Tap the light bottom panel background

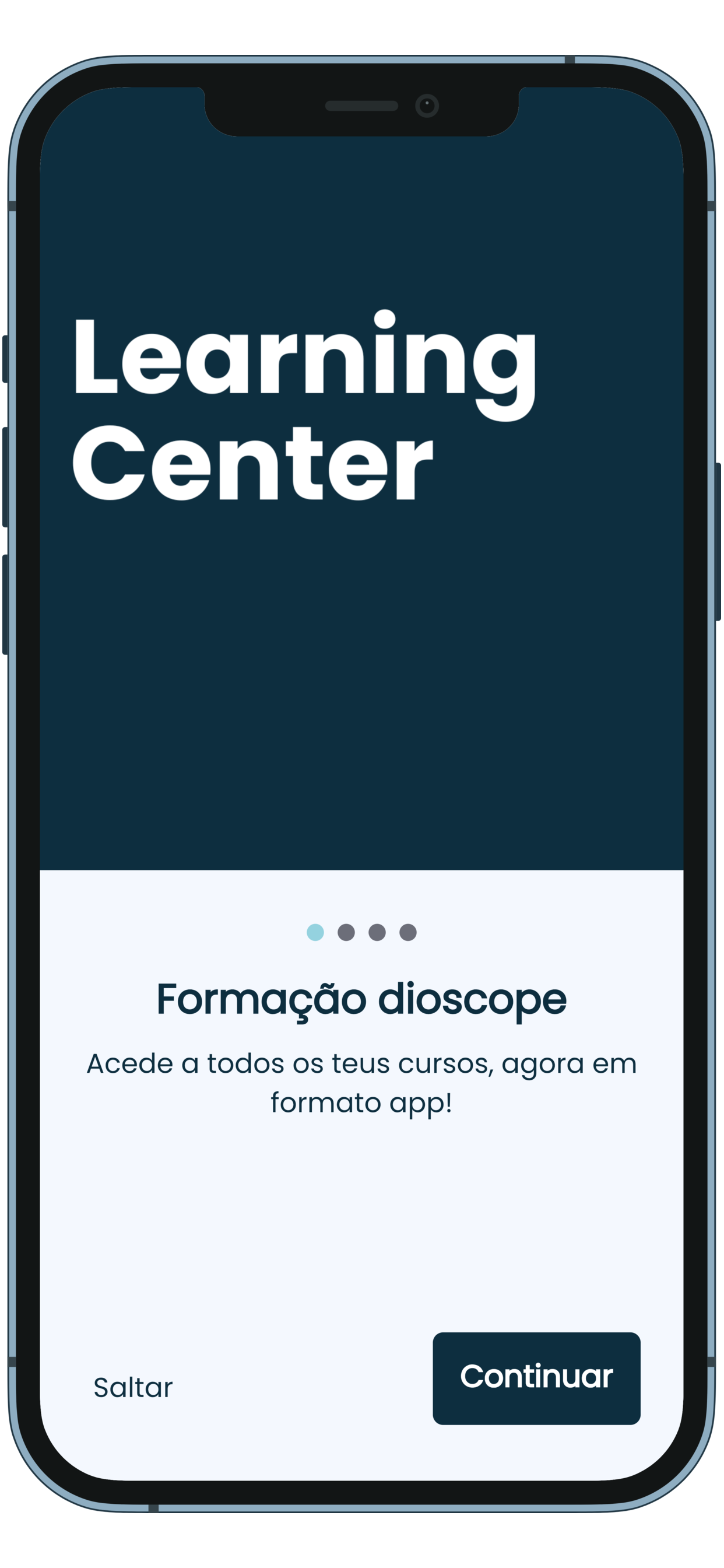(361, 1248)
